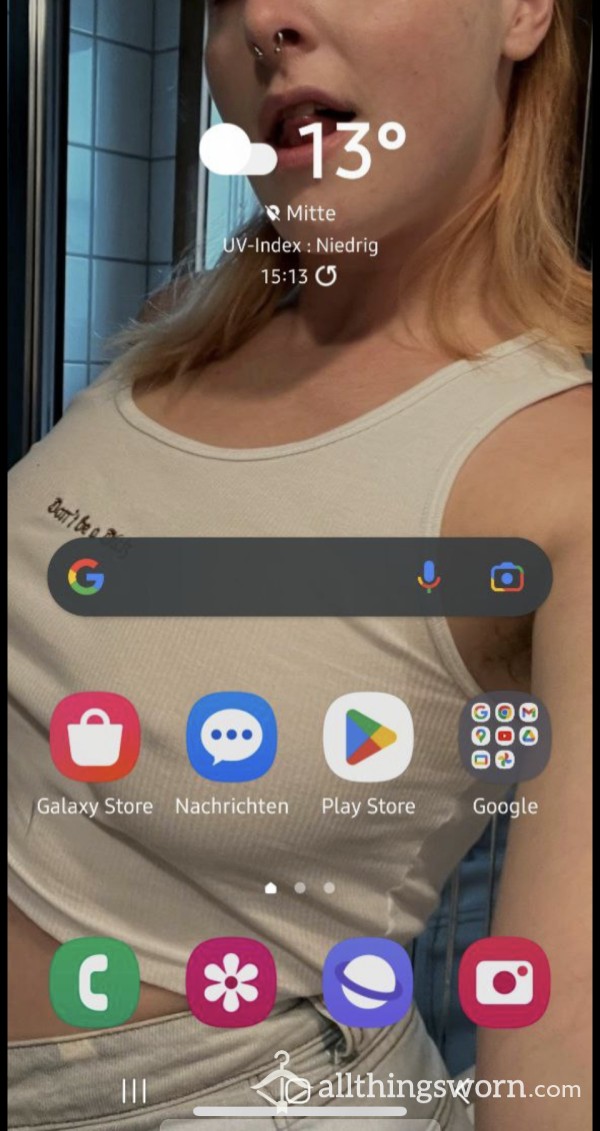Show recent apps from navigation bar
600x1131 pixels.
tap(134, 1091)
